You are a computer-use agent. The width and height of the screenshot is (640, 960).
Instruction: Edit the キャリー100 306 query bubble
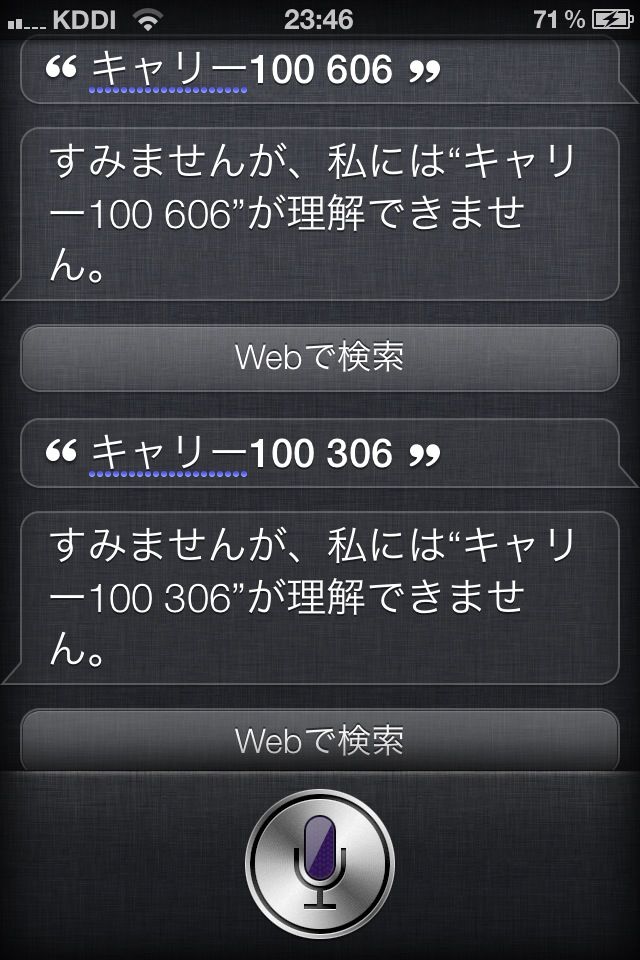point(320,454)
